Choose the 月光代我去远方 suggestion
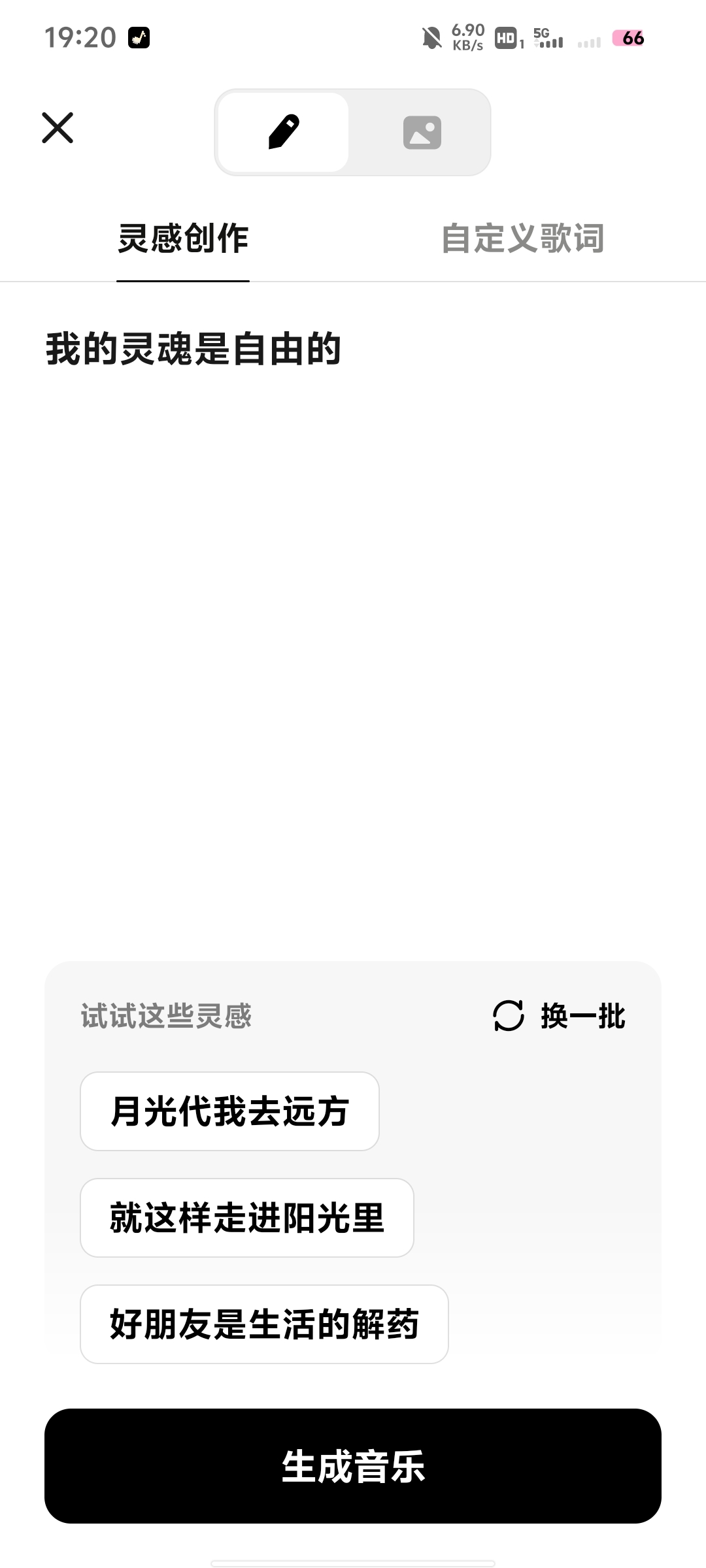This screenshot has width=706, height=1568. tap(229, 1111)
